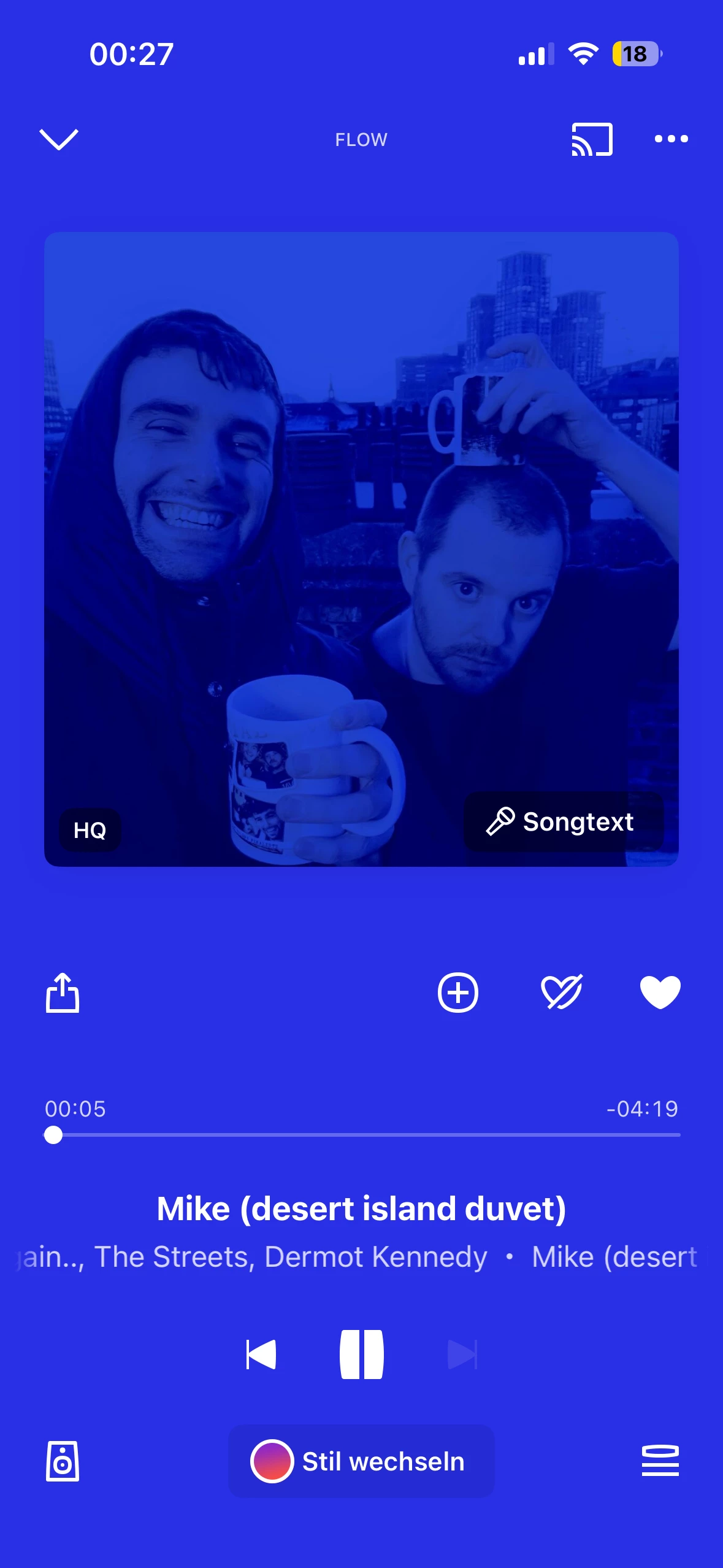This screenshot has width=723, height=1568.
Task: Pause the current song
Action: click(x=362, y=1355)
